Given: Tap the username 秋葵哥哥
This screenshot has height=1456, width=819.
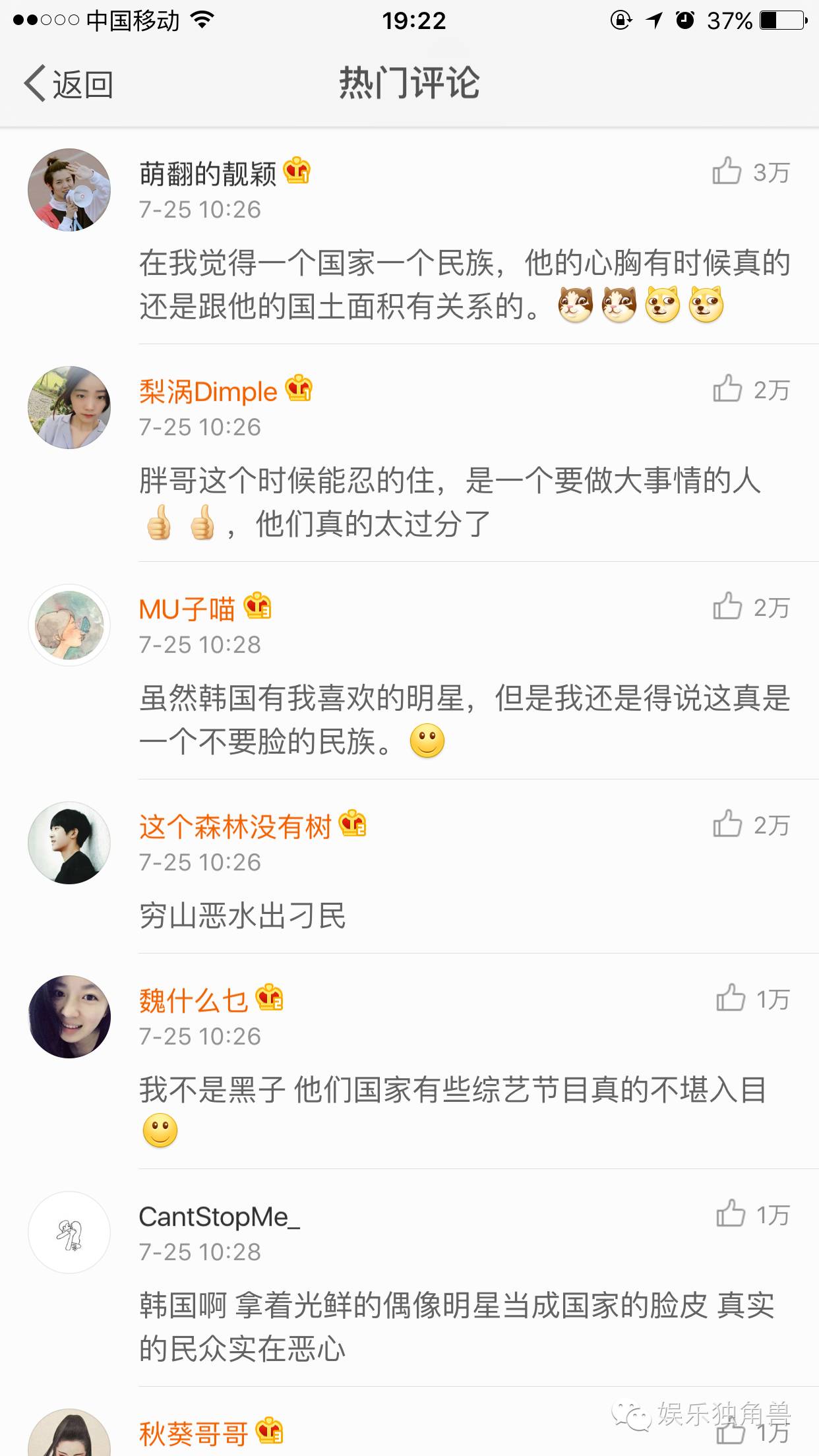Looking at the screenshot, I should (193, 1434).
